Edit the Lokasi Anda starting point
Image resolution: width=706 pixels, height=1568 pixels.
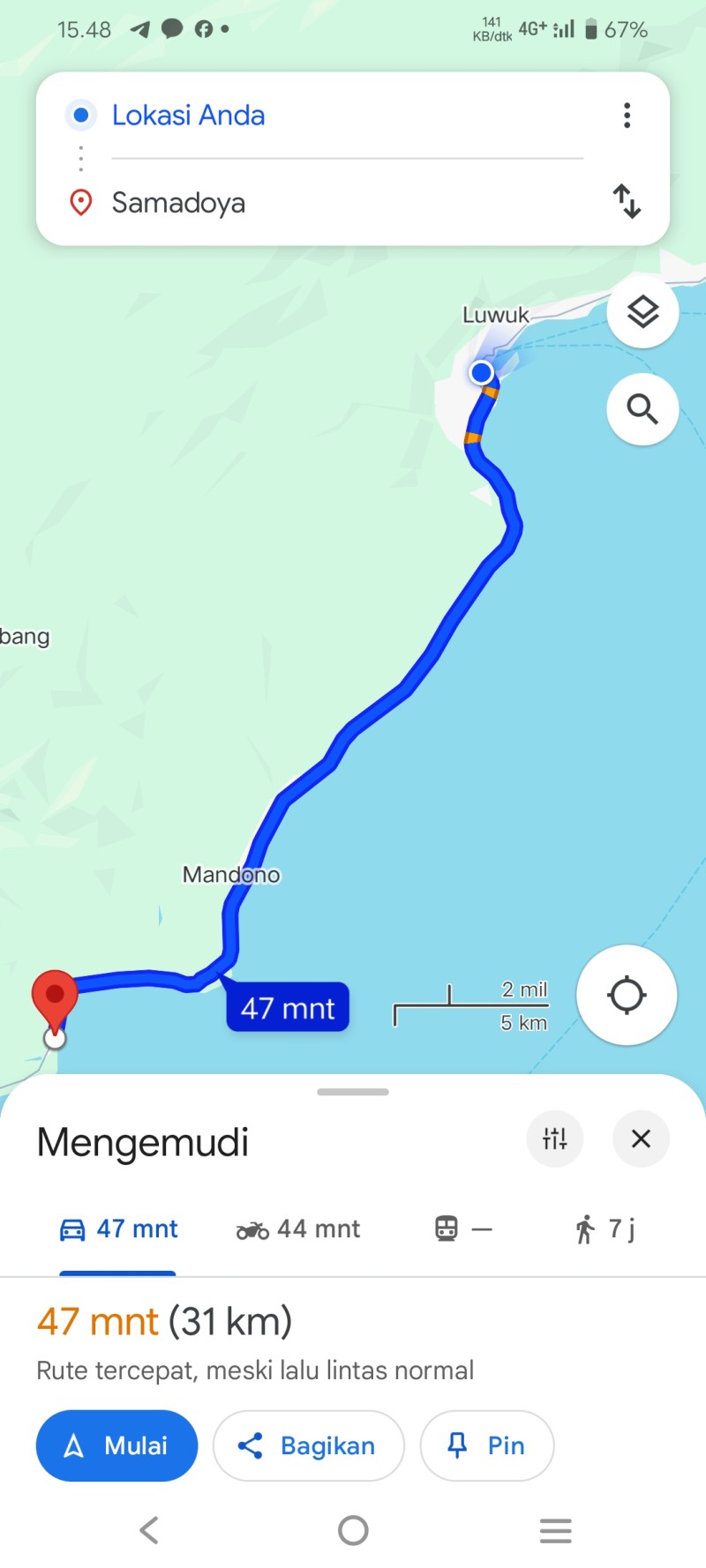pyautogui.click(x=347, y=116)
